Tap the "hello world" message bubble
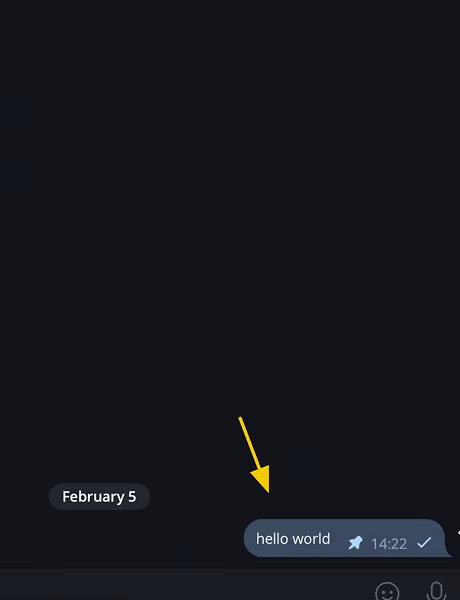 [344, 538]
